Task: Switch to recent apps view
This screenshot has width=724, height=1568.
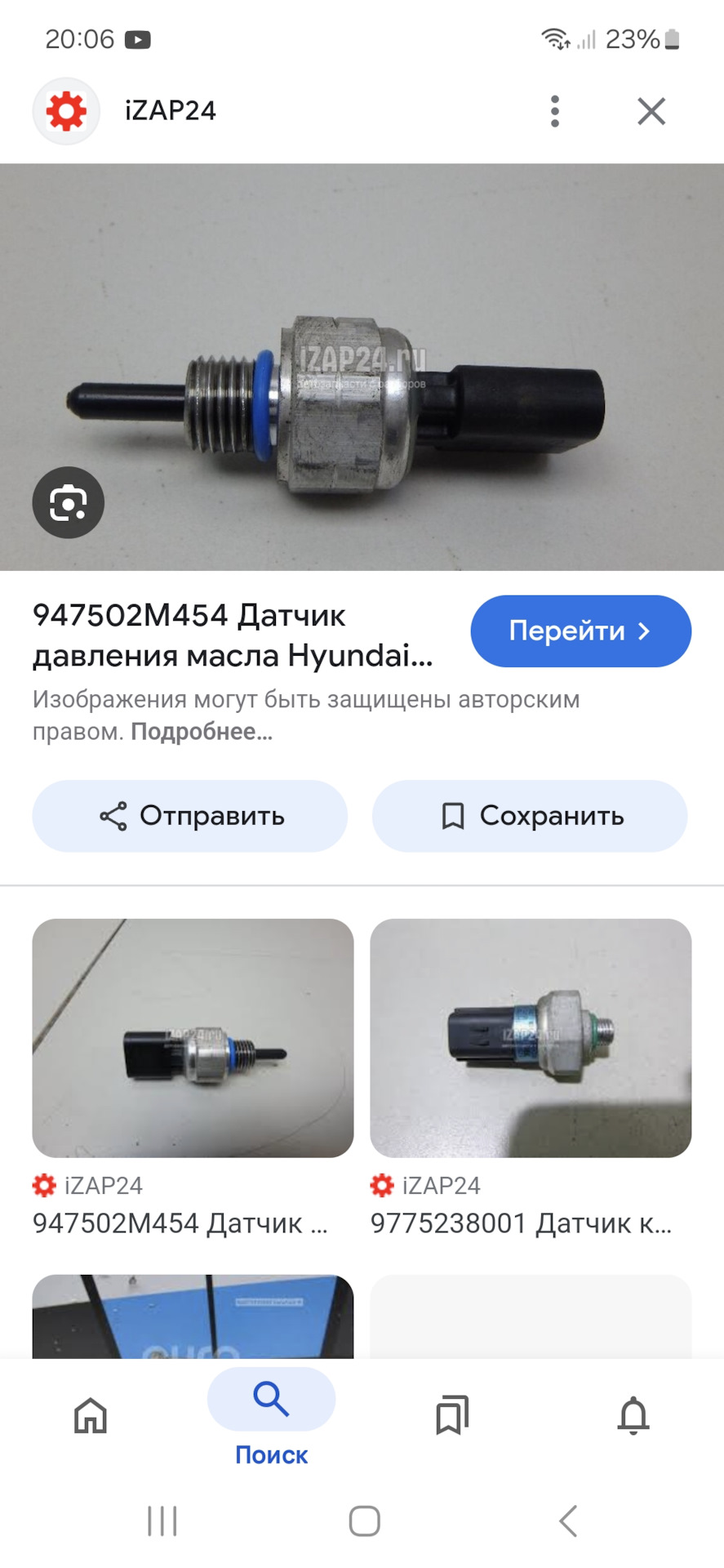Action: pos(162,1521)
